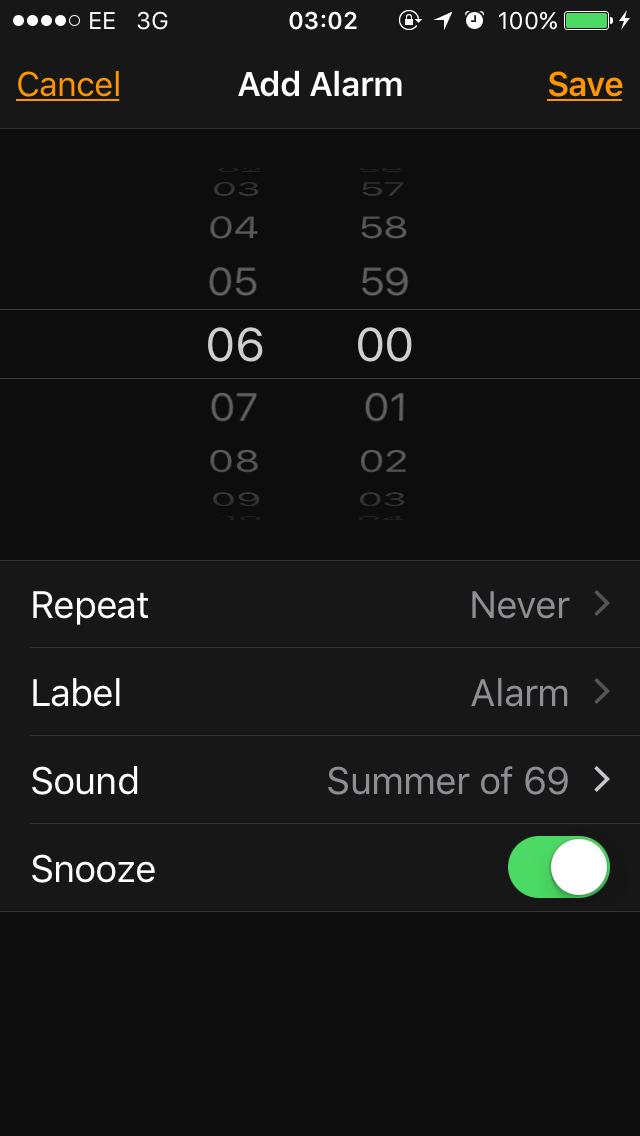Screen dimensions: 640x1136
Task: Turn off the Snooze switch
Action: coord(558,867)
